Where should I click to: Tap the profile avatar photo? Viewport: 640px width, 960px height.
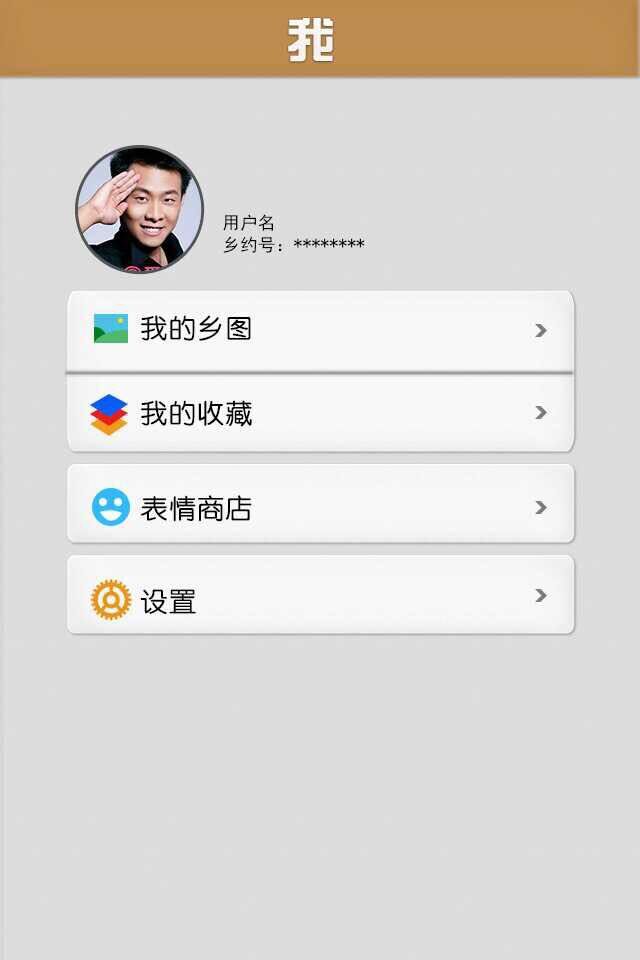tap(140, 210)
